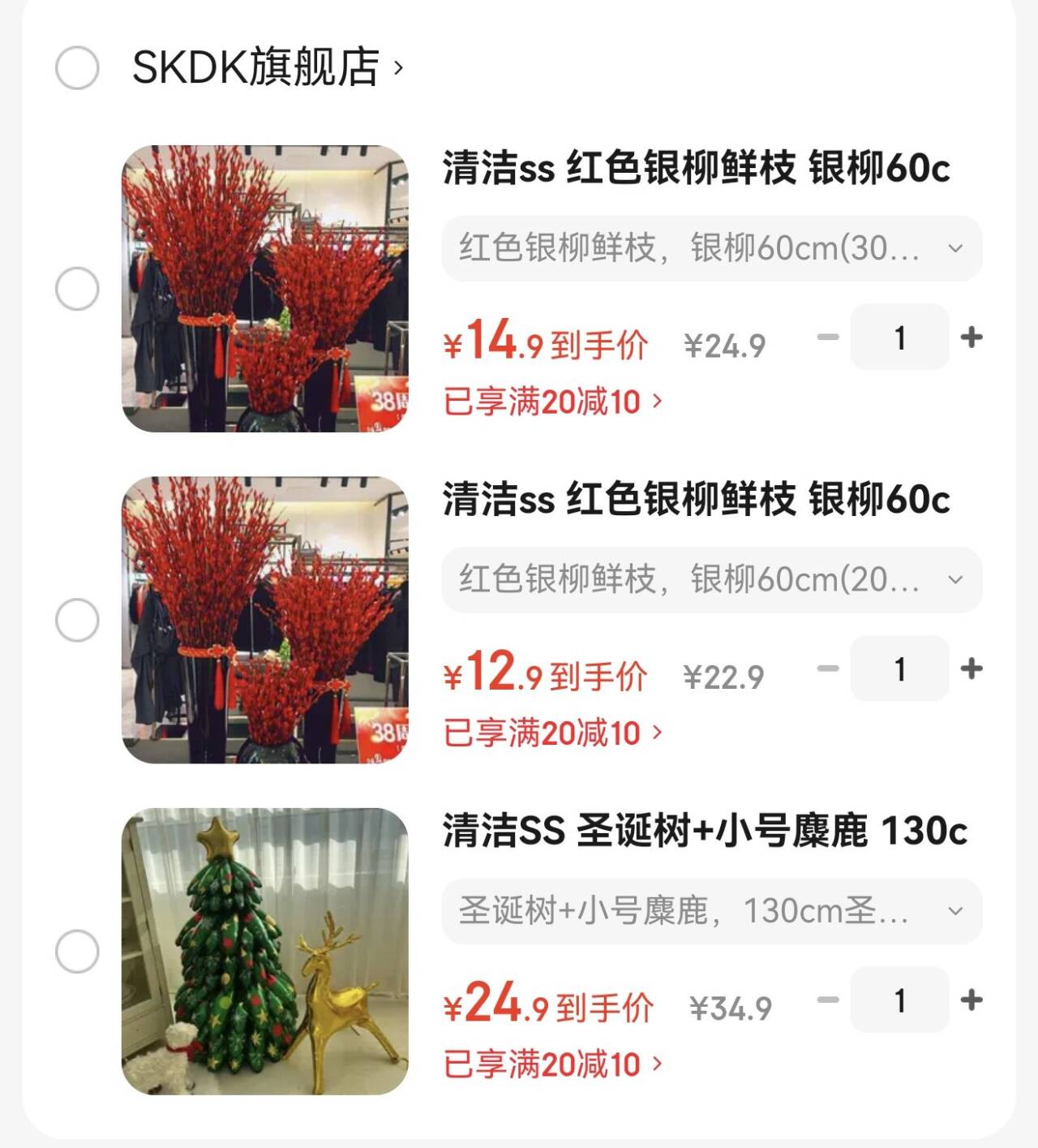Expand the 银柳60cm(30… variant dropdown
Screen dimensions: 1038x1148
click(x=711, y=248)
